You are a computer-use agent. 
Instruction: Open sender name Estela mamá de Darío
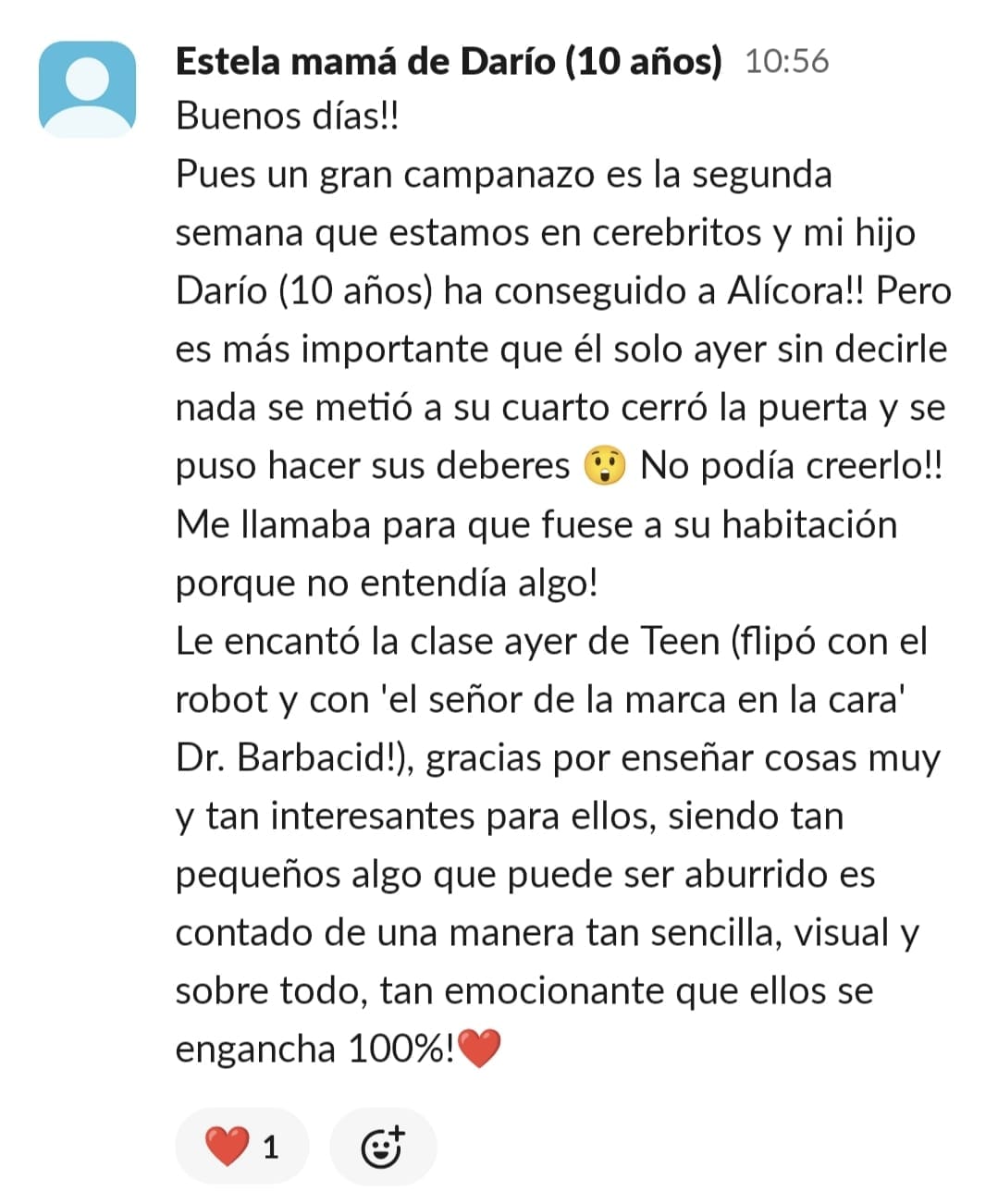(448, 61)
